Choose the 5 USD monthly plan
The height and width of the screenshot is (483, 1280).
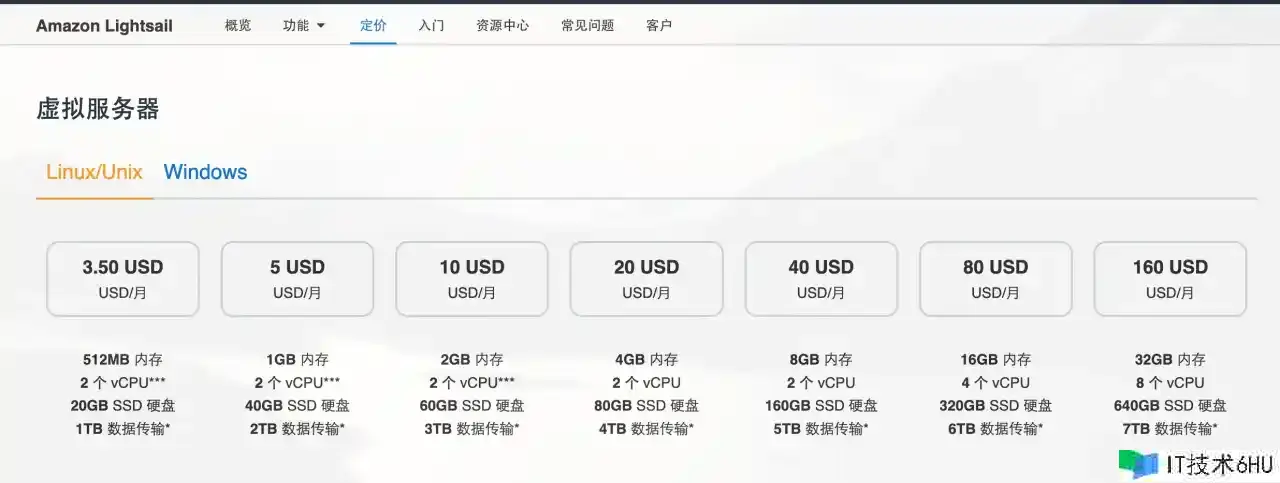tap(297, 279)
